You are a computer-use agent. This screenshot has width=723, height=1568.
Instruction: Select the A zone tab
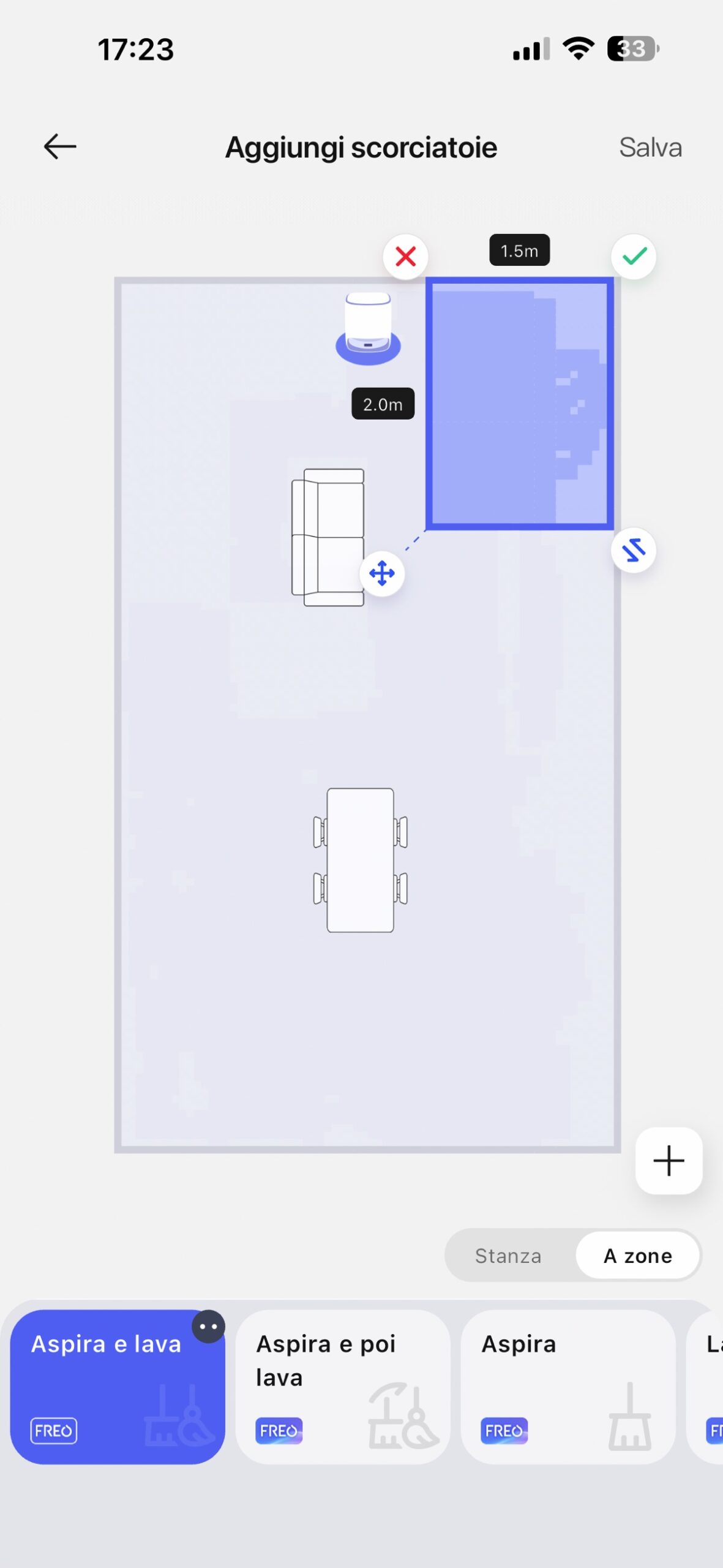[x=637, y=1256]
